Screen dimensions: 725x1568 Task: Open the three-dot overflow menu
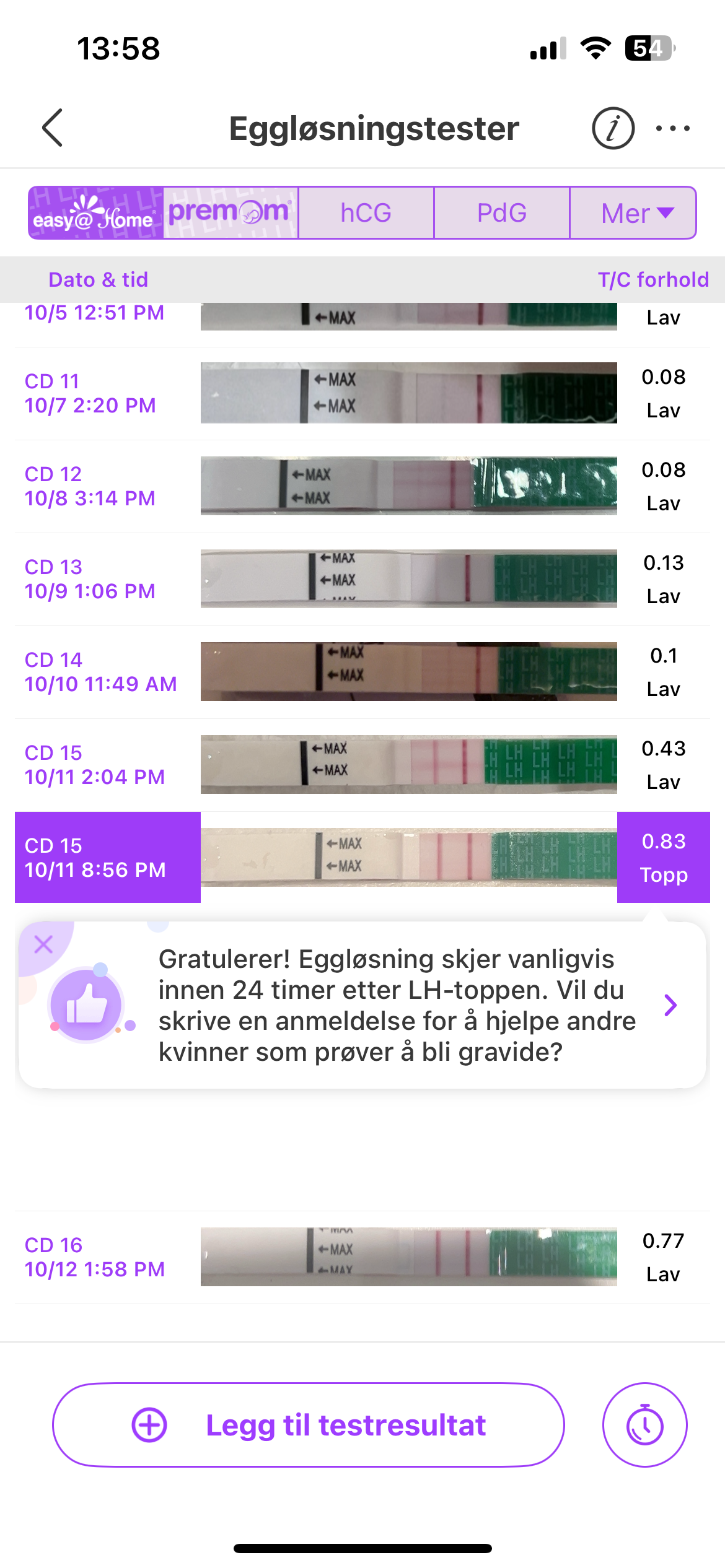pos(672,128)
